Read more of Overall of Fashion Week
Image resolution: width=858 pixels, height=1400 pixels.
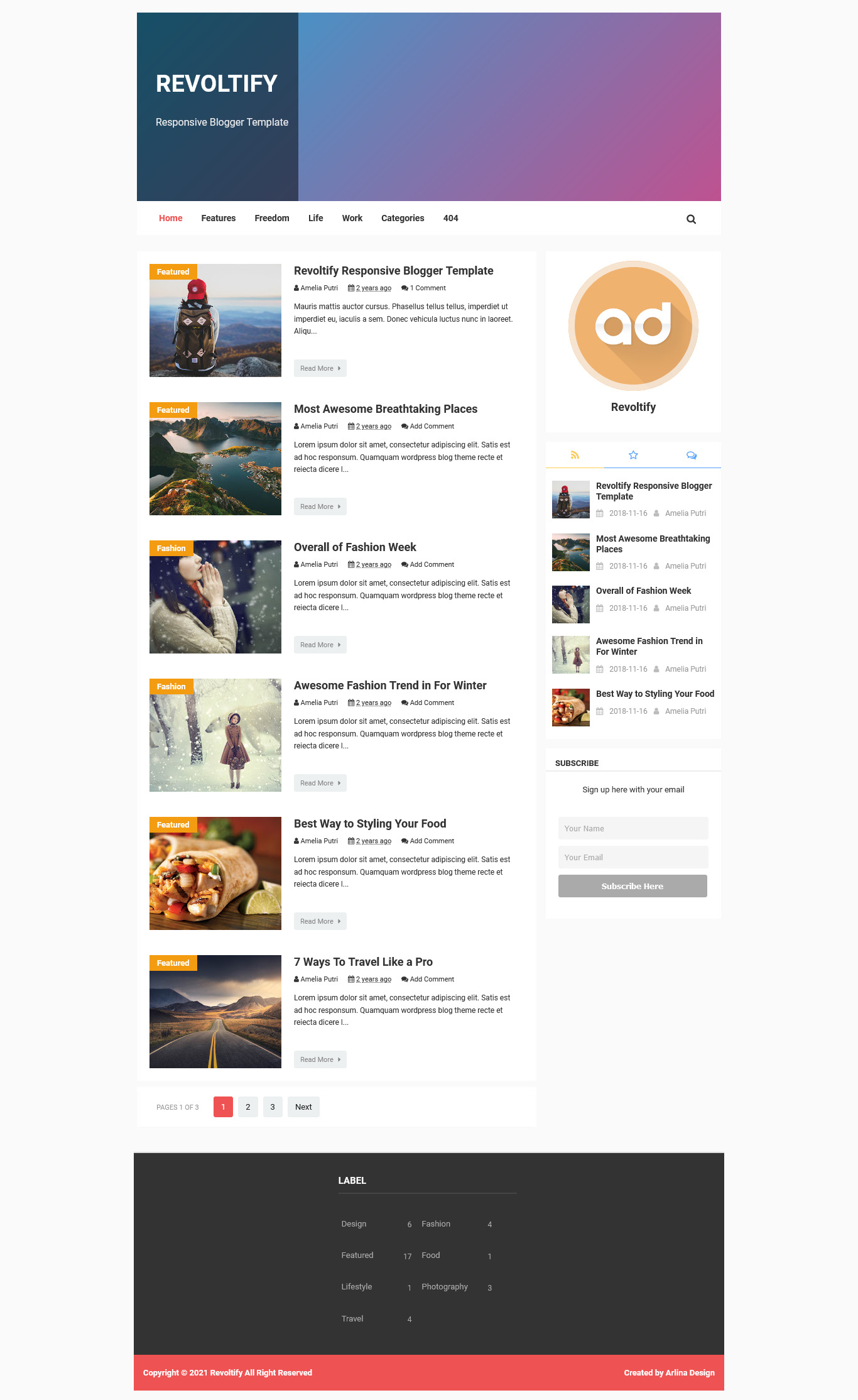pos(320,645)
